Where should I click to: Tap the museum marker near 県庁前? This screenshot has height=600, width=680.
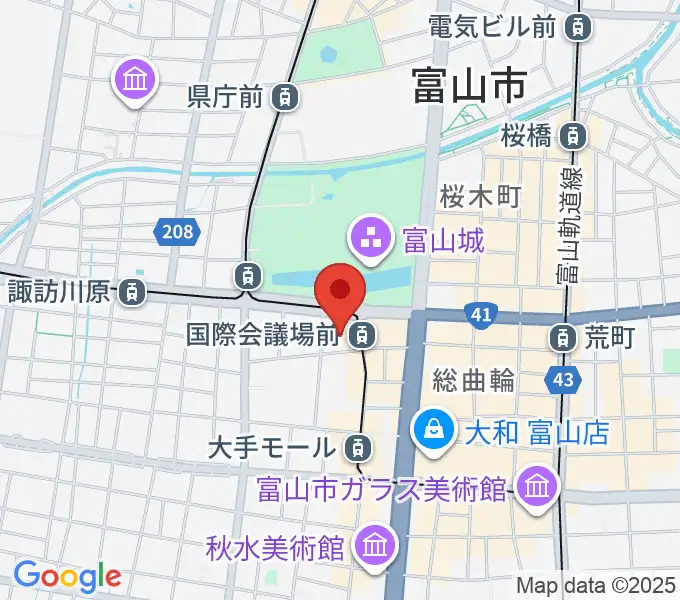point(135,79)
